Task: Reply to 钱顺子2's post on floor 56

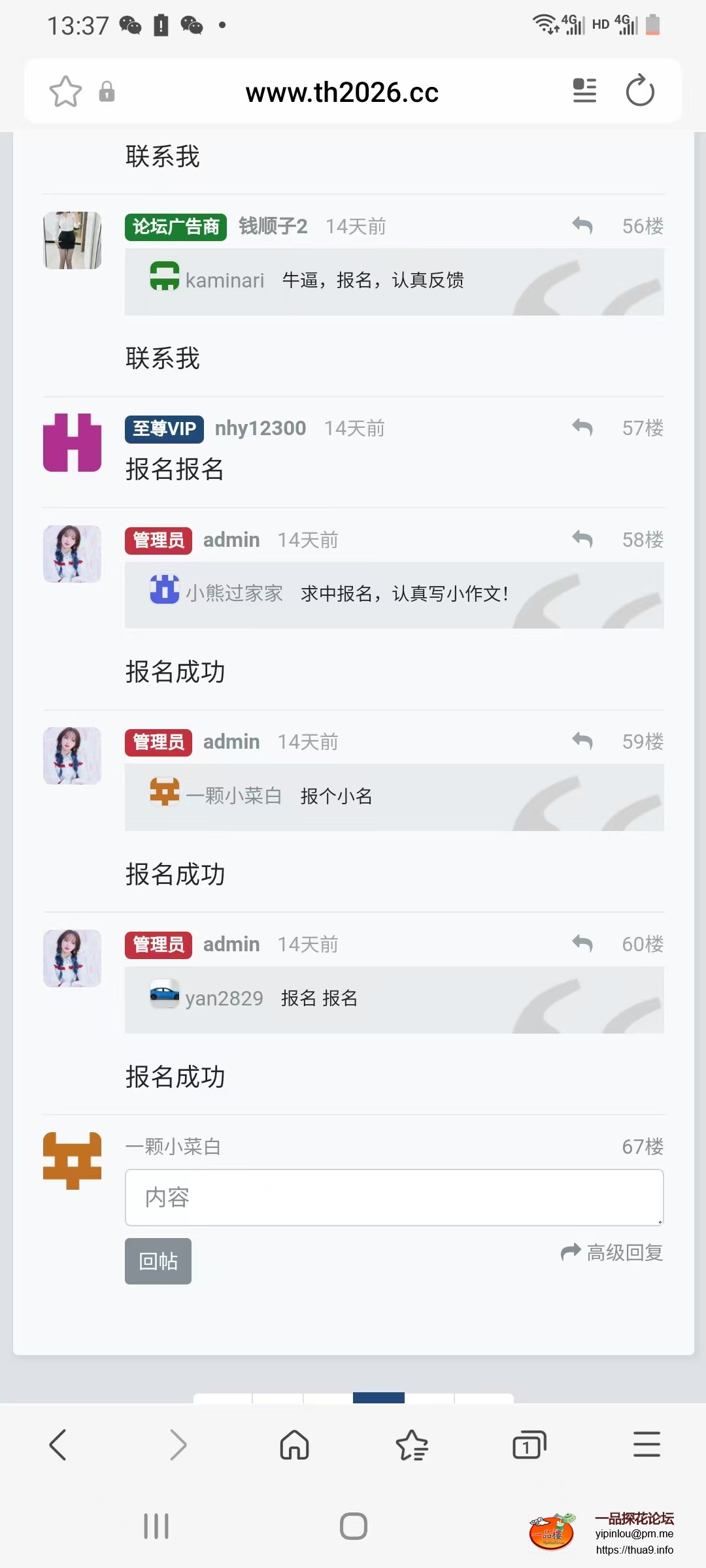Action: (582, 226)
